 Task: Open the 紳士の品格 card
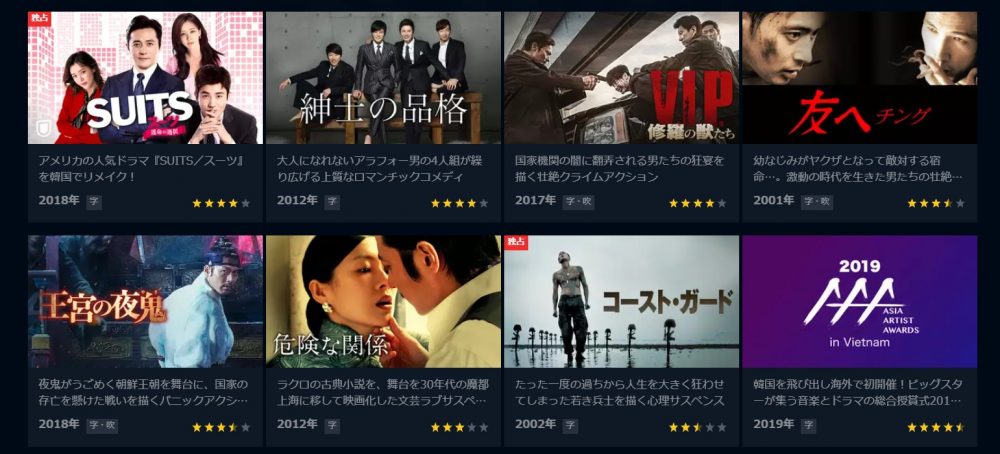click(x=383, y=79)
